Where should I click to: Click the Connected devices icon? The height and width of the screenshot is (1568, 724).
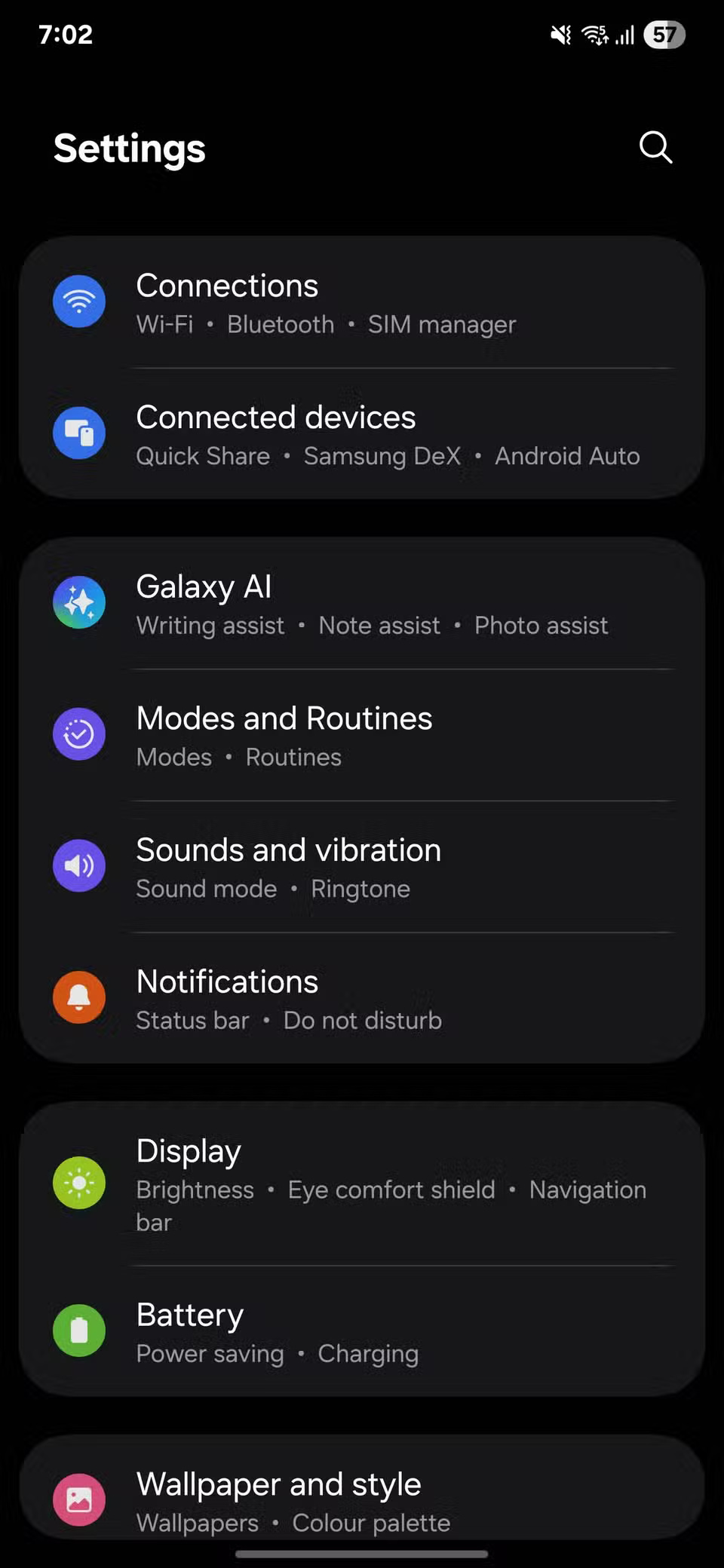(x=78, y=433)
